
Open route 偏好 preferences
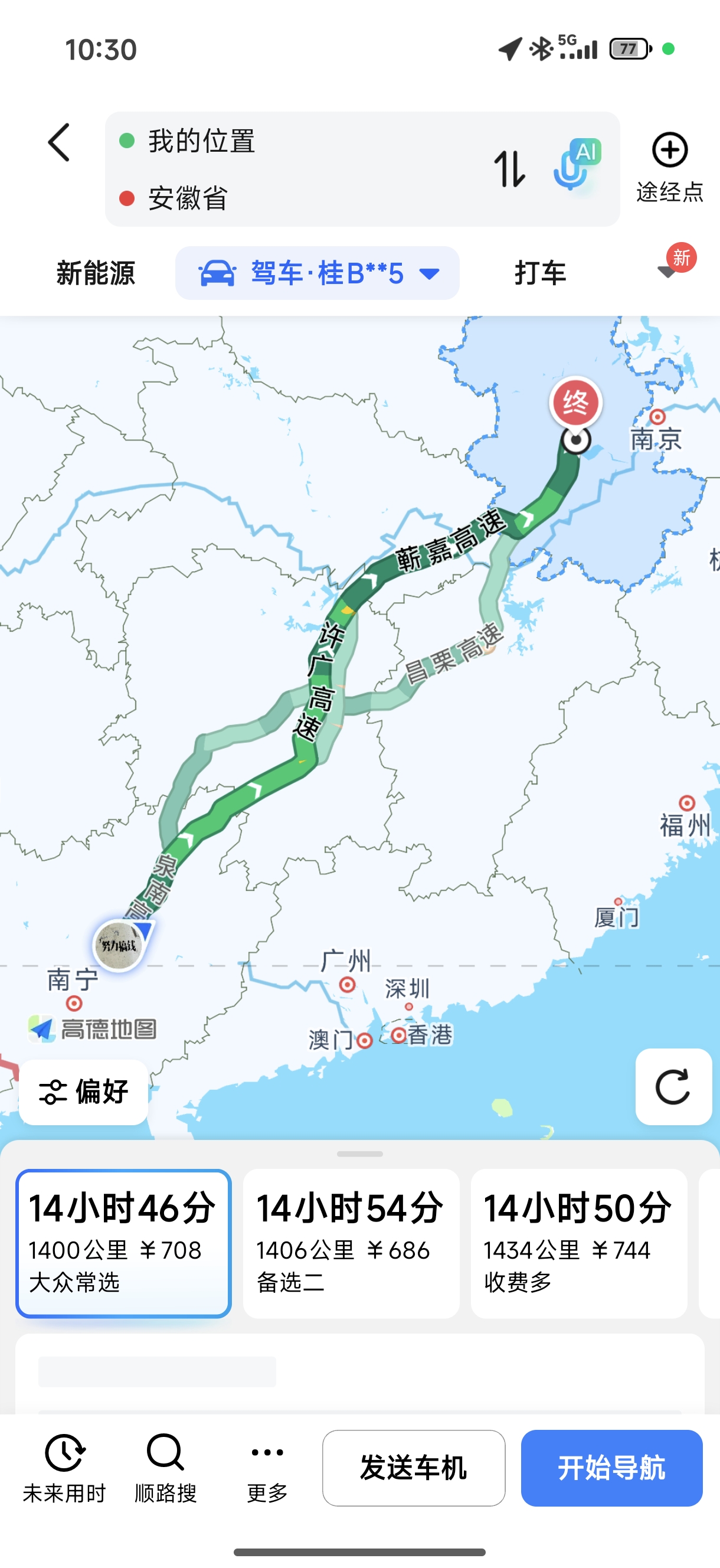83,1092
